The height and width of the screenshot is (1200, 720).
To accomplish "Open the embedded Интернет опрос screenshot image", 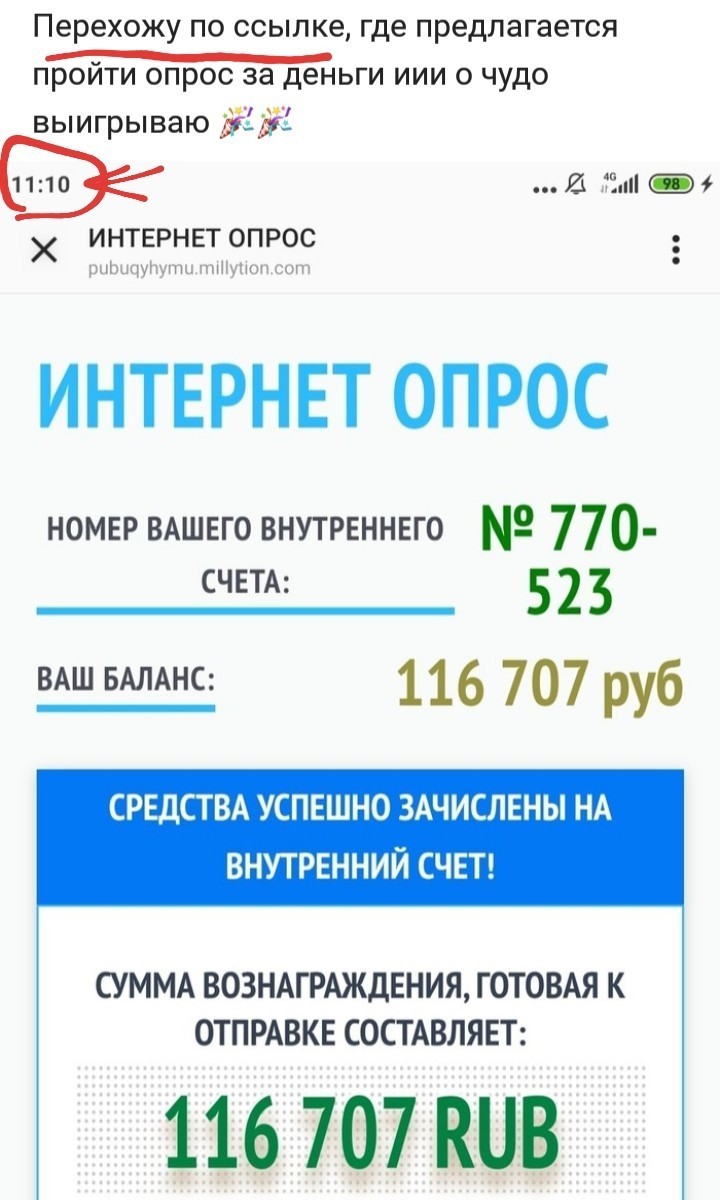I will coord(360,680).
